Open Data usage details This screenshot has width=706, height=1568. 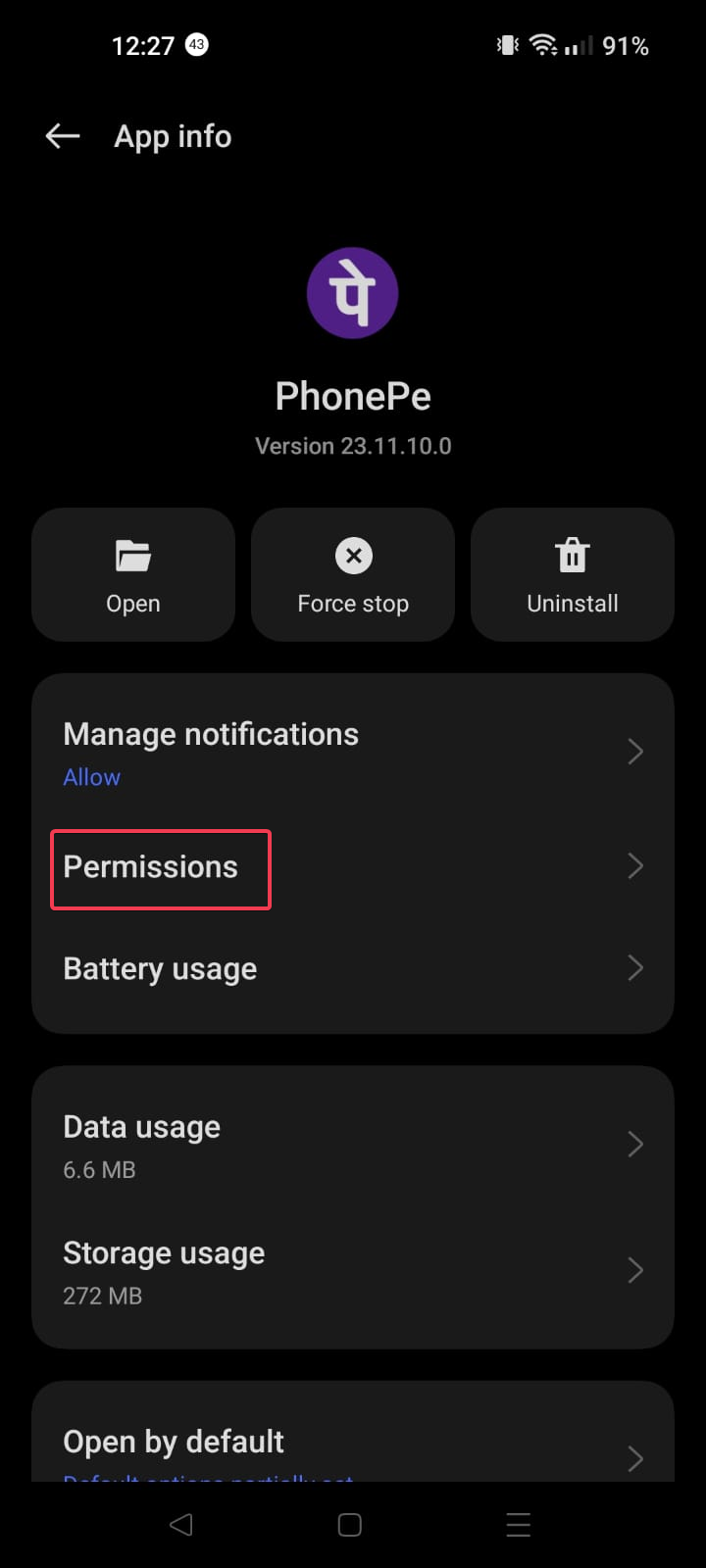click(353, 1145)
